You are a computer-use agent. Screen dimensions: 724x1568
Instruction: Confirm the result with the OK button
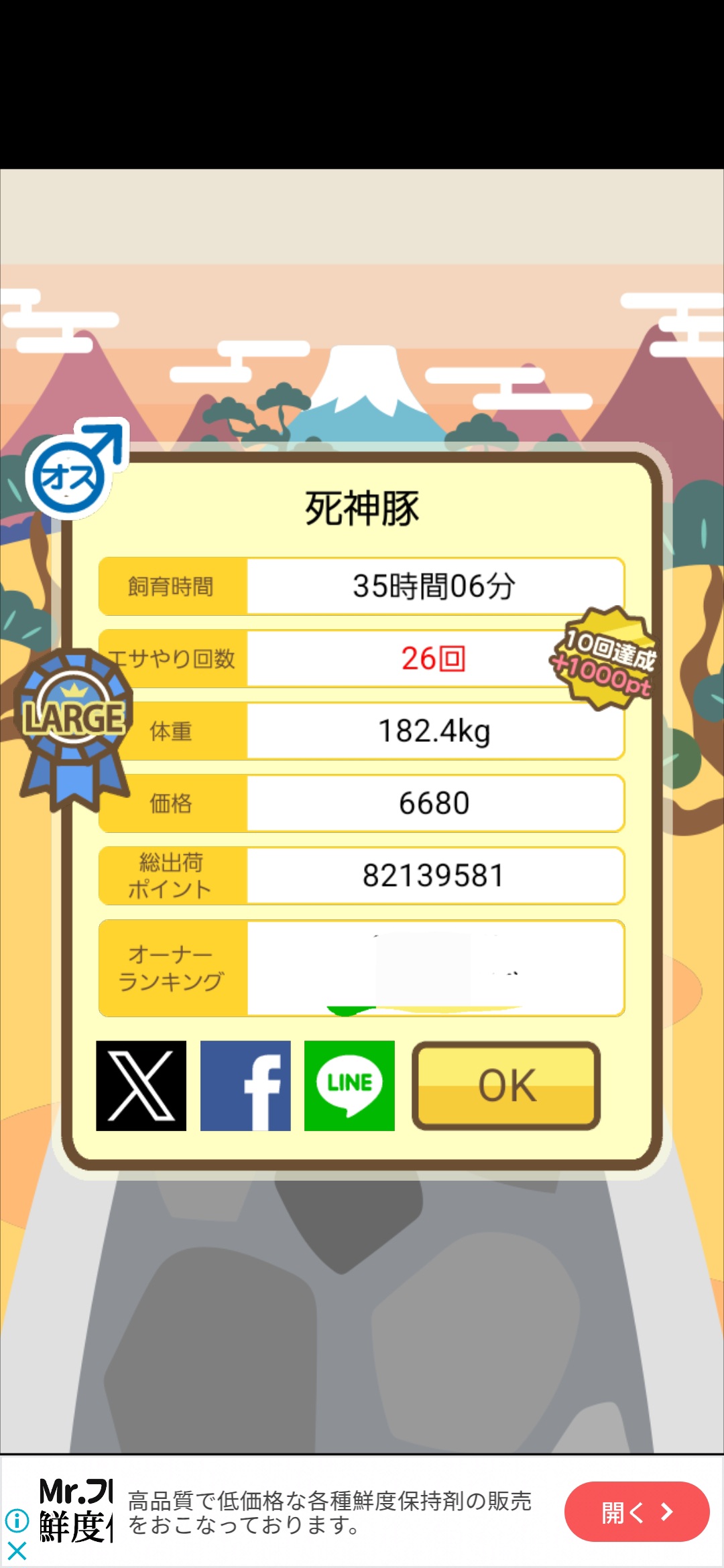pyautogui.click(x=506, y=1086)
